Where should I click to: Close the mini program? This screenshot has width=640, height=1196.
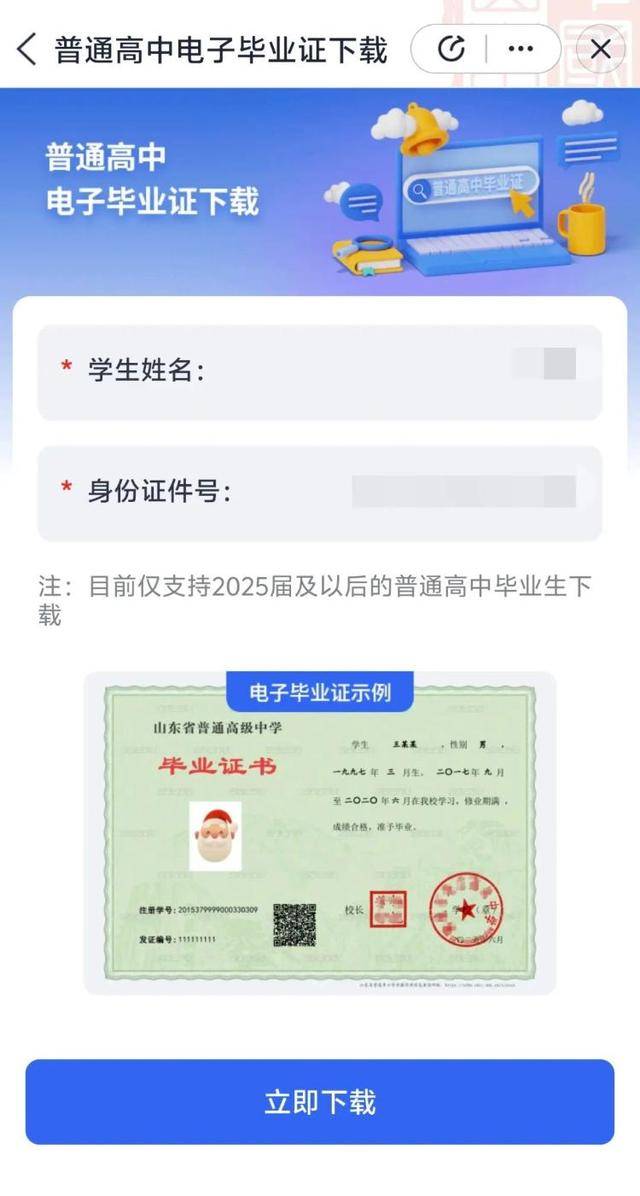pyautogui.click(x=600, y=49)
